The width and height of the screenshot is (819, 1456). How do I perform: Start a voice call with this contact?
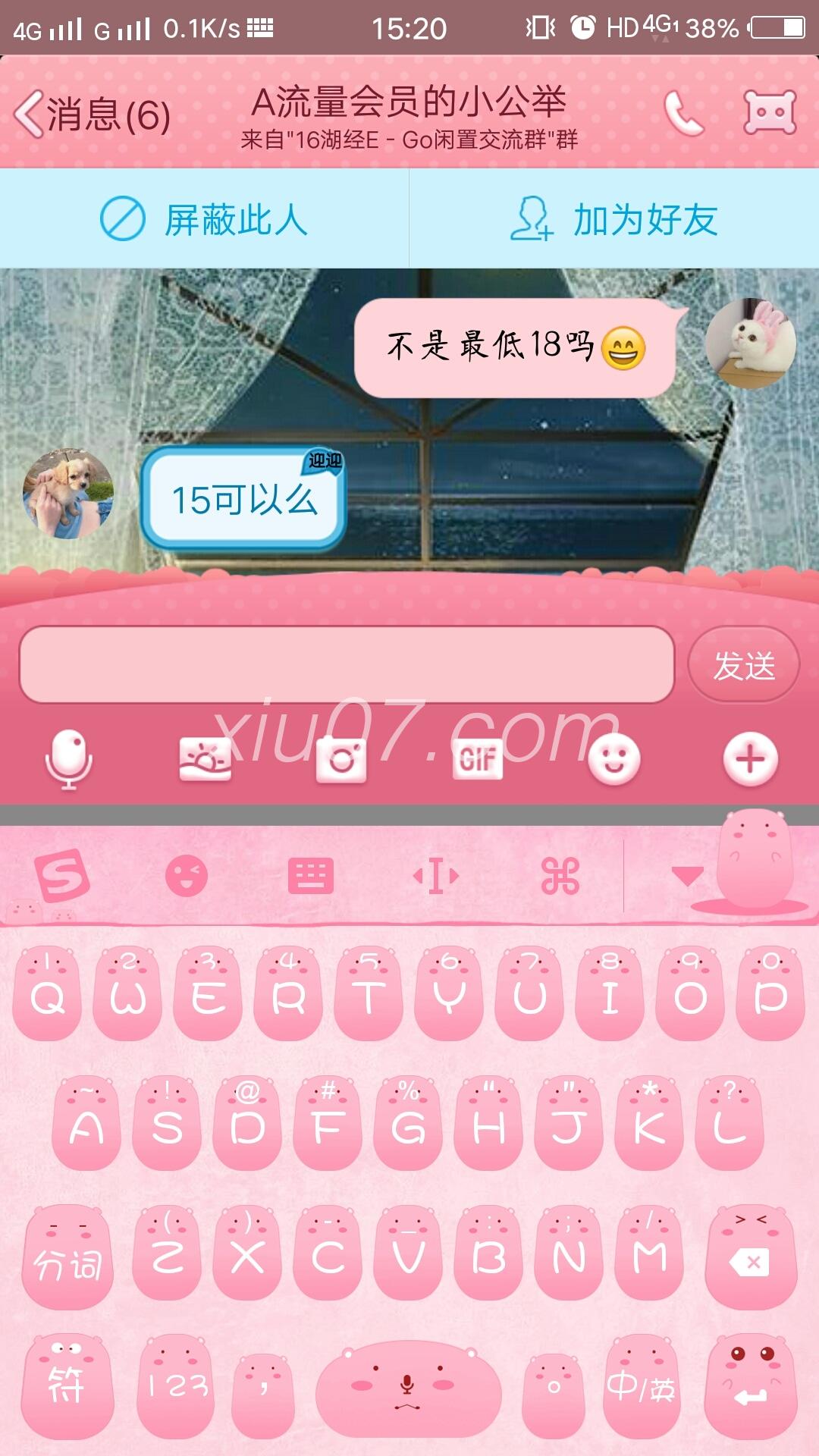[683, 114]
